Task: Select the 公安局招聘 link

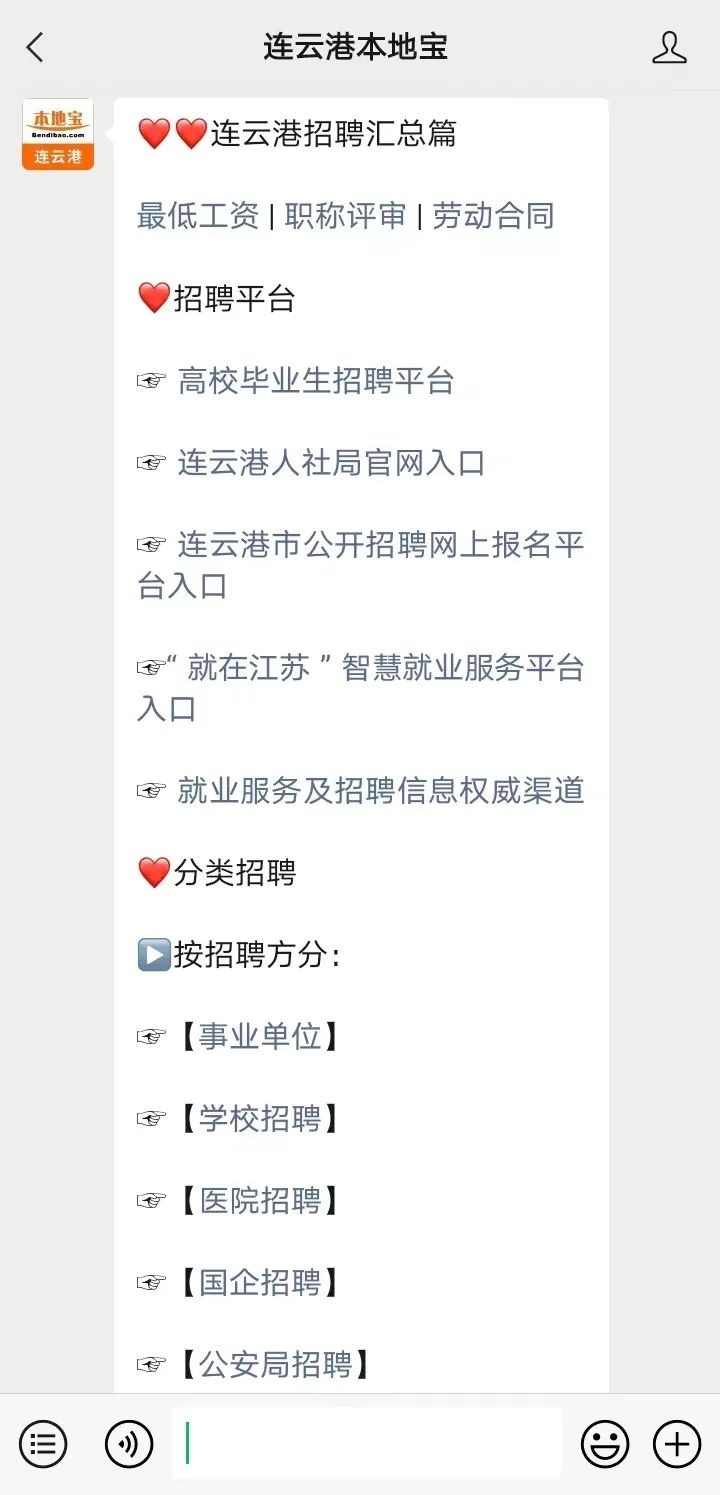Action: (275, 1365)
